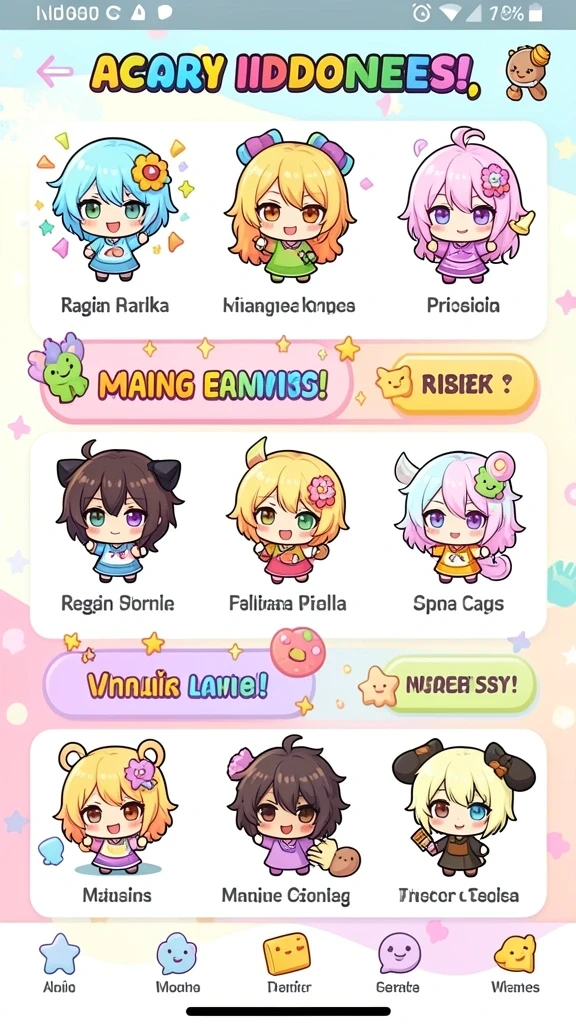Switch to the Gerate tab
This screenshot has height=1024, width=576.
tap(398, 963)
